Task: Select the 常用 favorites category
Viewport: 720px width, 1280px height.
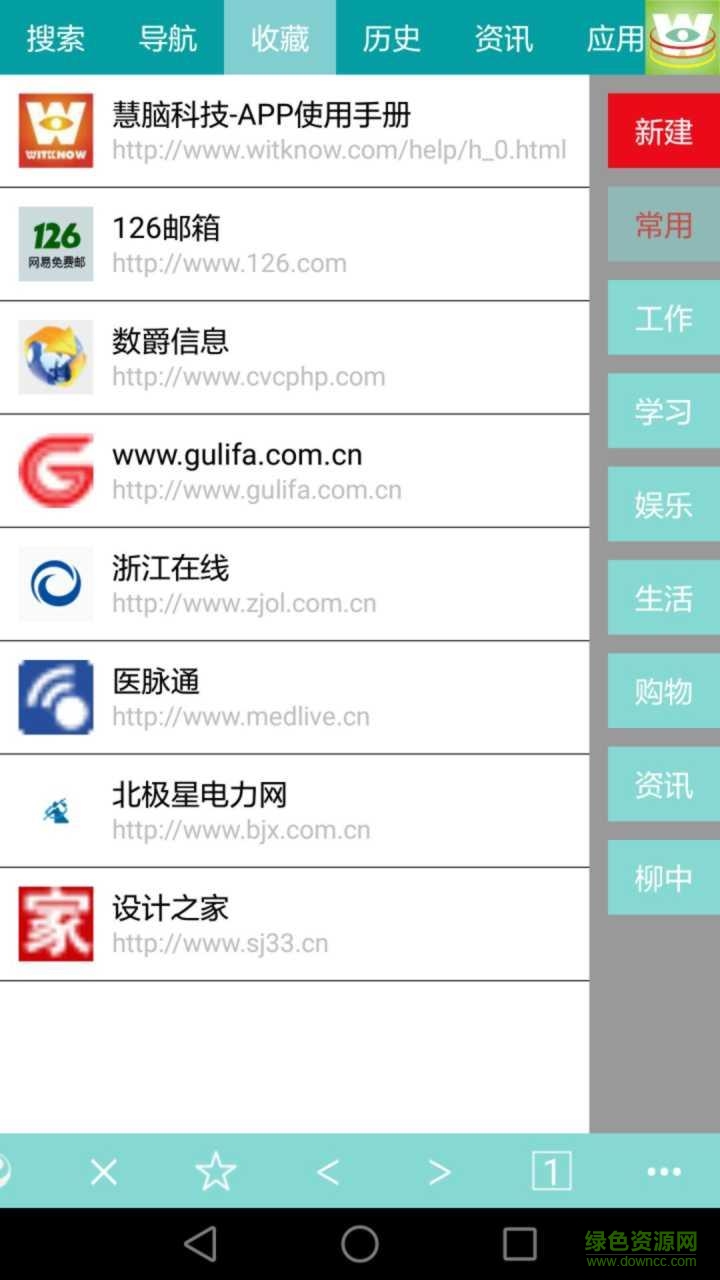Action: tap(663, 225)
